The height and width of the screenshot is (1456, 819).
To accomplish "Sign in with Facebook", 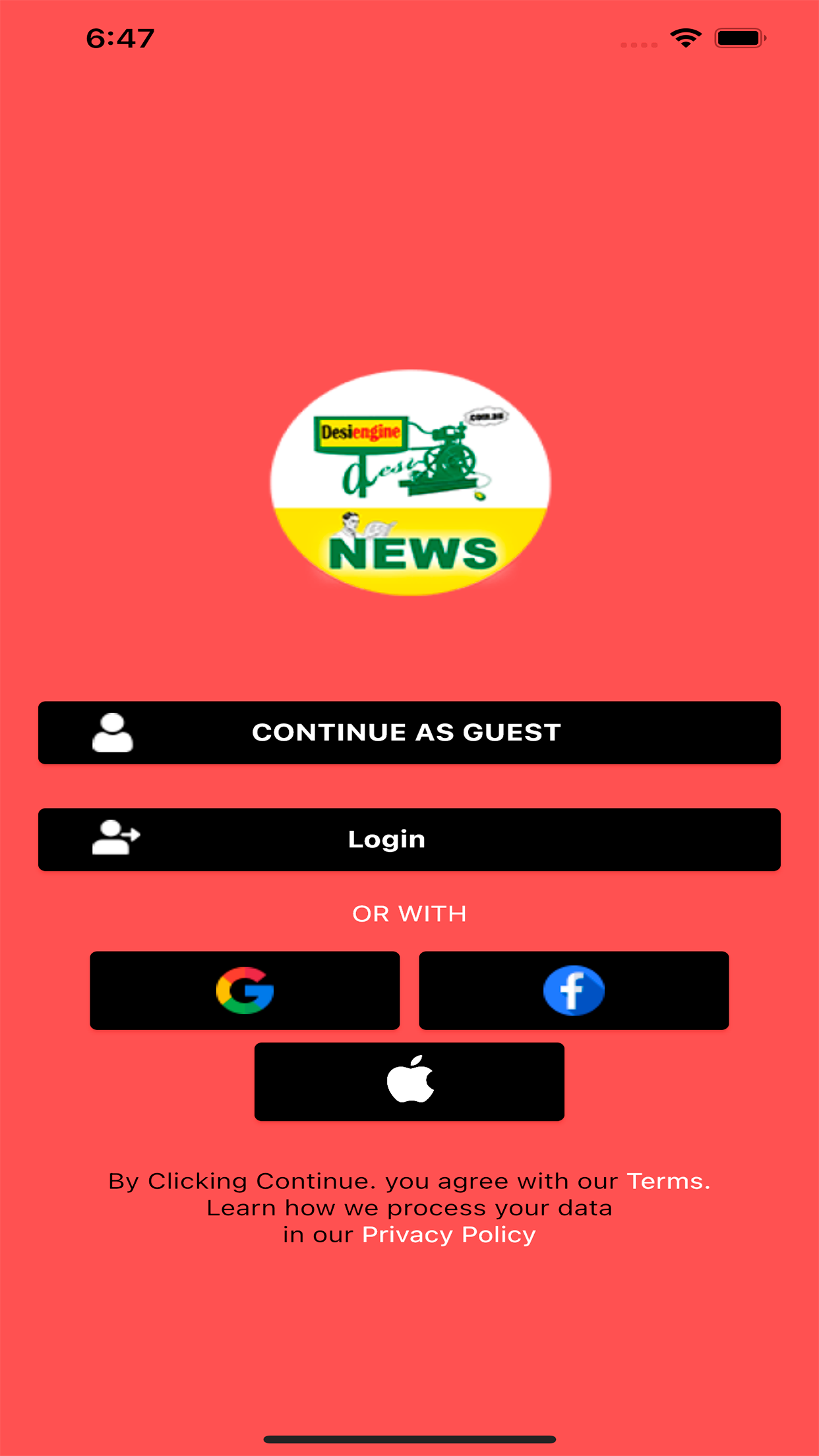I will (574, 990).
